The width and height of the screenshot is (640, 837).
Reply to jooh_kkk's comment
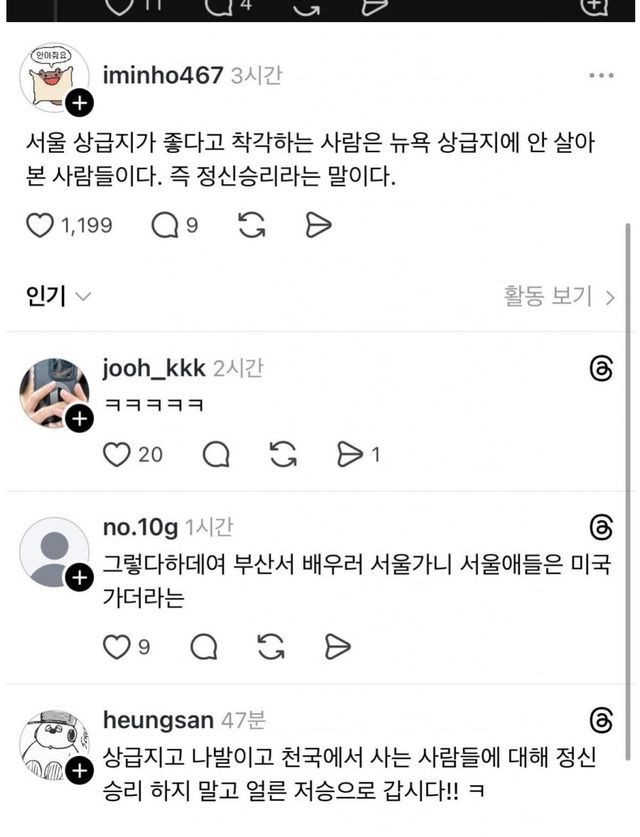click(215, 455)
